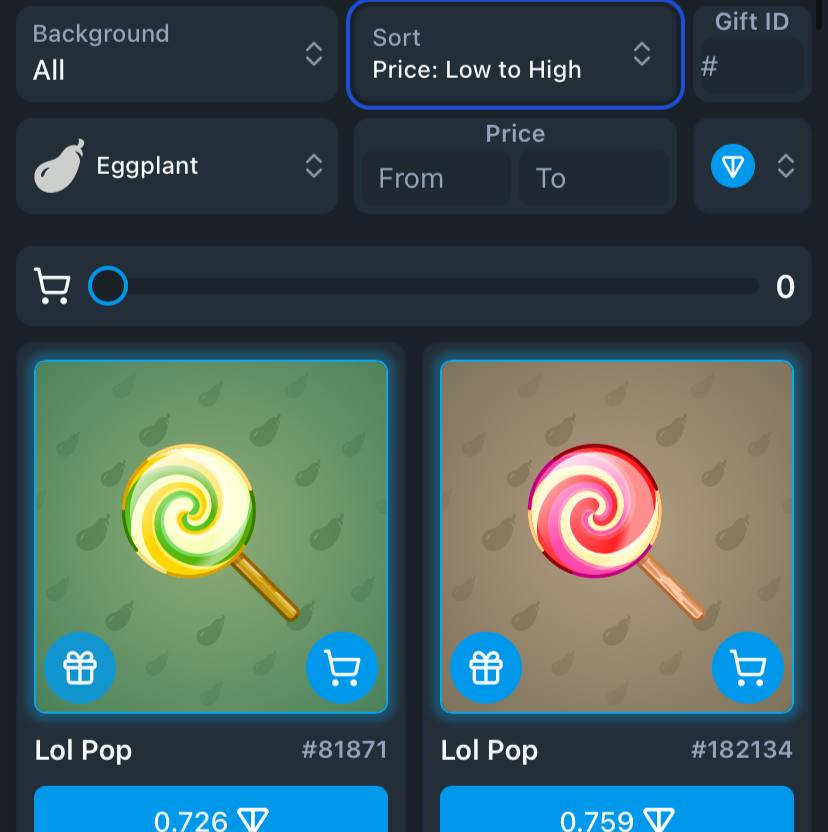Viewport: 828px width, 832px height.
Task: Tap the cart quantity slider handle
Action: [x=108, y=287]
